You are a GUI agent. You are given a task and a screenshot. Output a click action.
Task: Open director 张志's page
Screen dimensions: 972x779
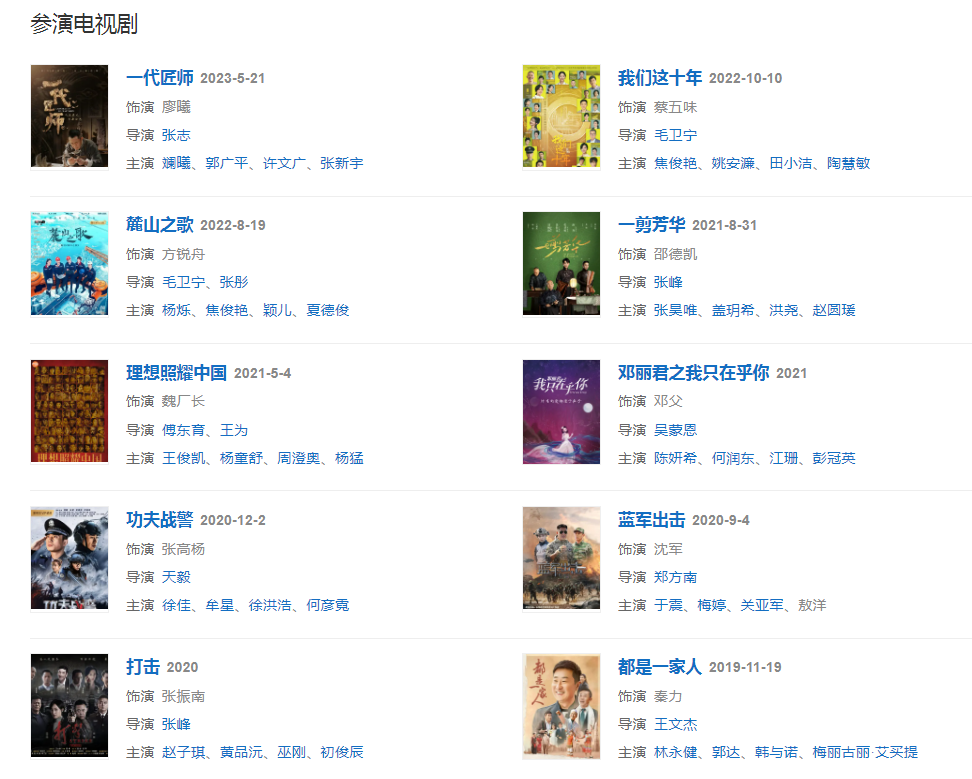[x=176, y=135]
